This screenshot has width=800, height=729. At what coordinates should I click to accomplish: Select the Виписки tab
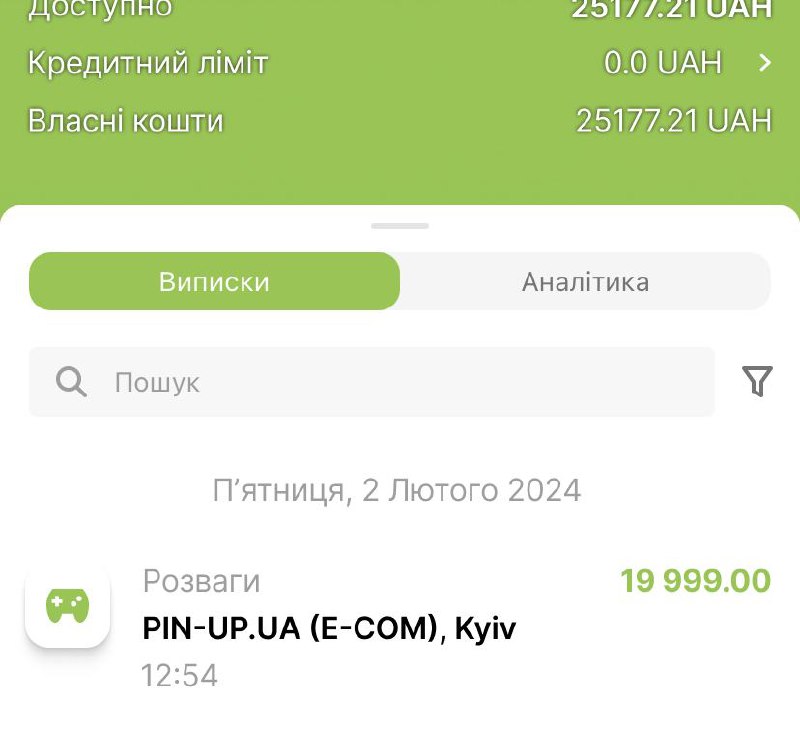point(214,282)
